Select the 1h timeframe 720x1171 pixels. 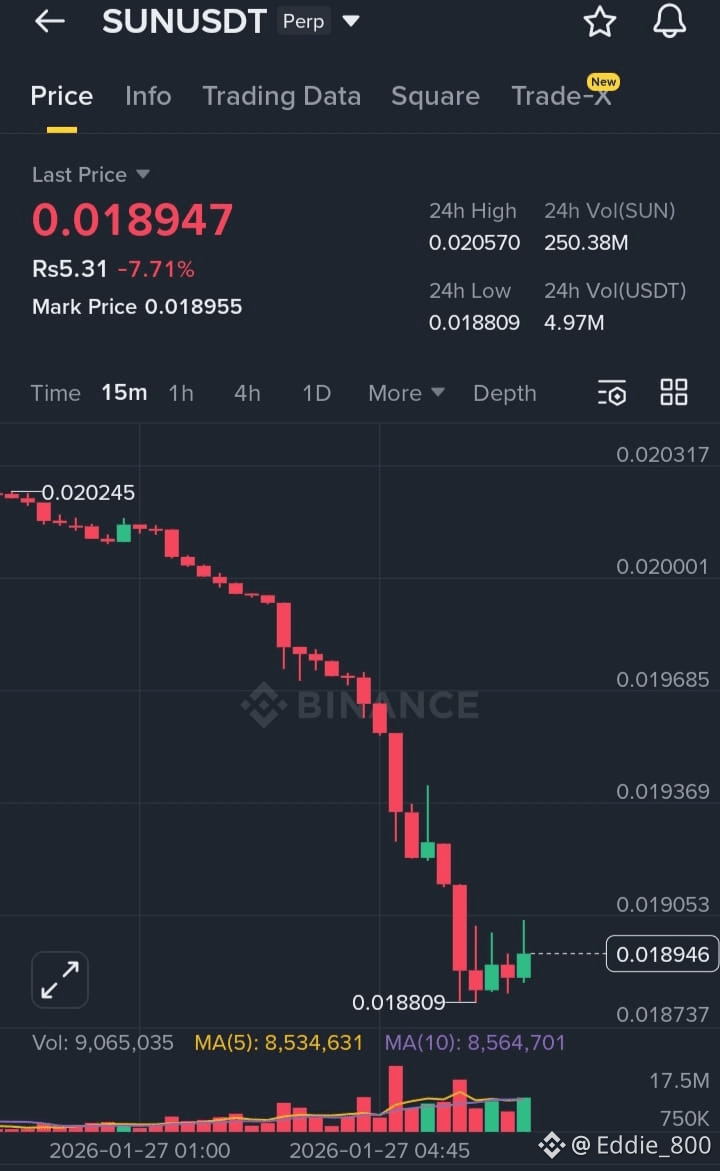tap(181, 393)
